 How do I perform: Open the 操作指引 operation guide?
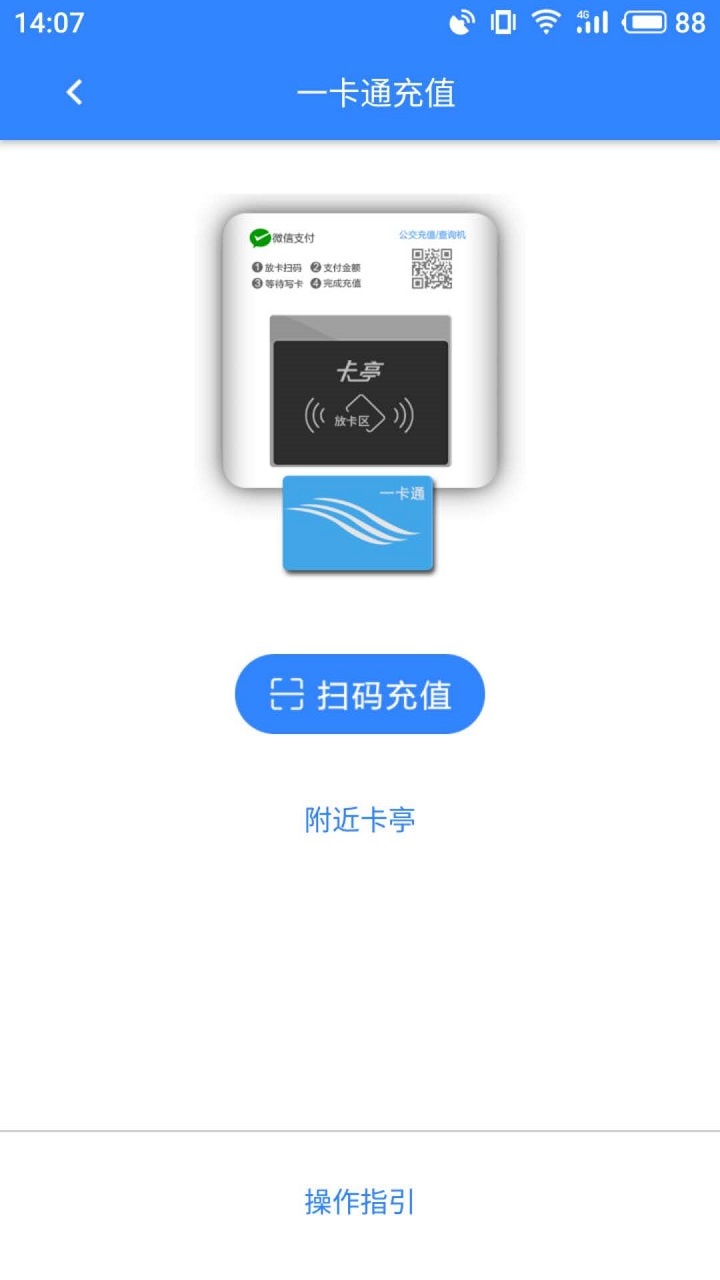coord(360,1202)
